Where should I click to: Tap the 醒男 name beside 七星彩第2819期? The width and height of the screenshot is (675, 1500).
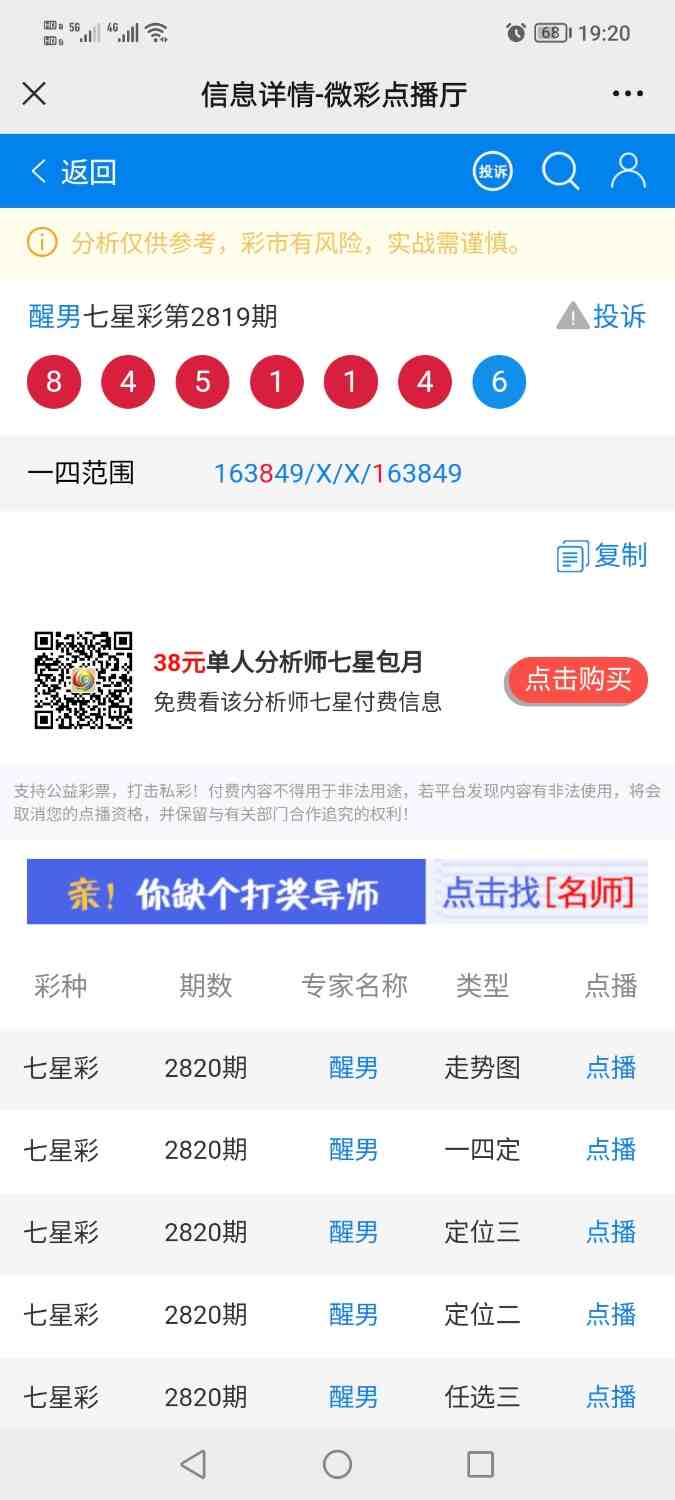55,317
